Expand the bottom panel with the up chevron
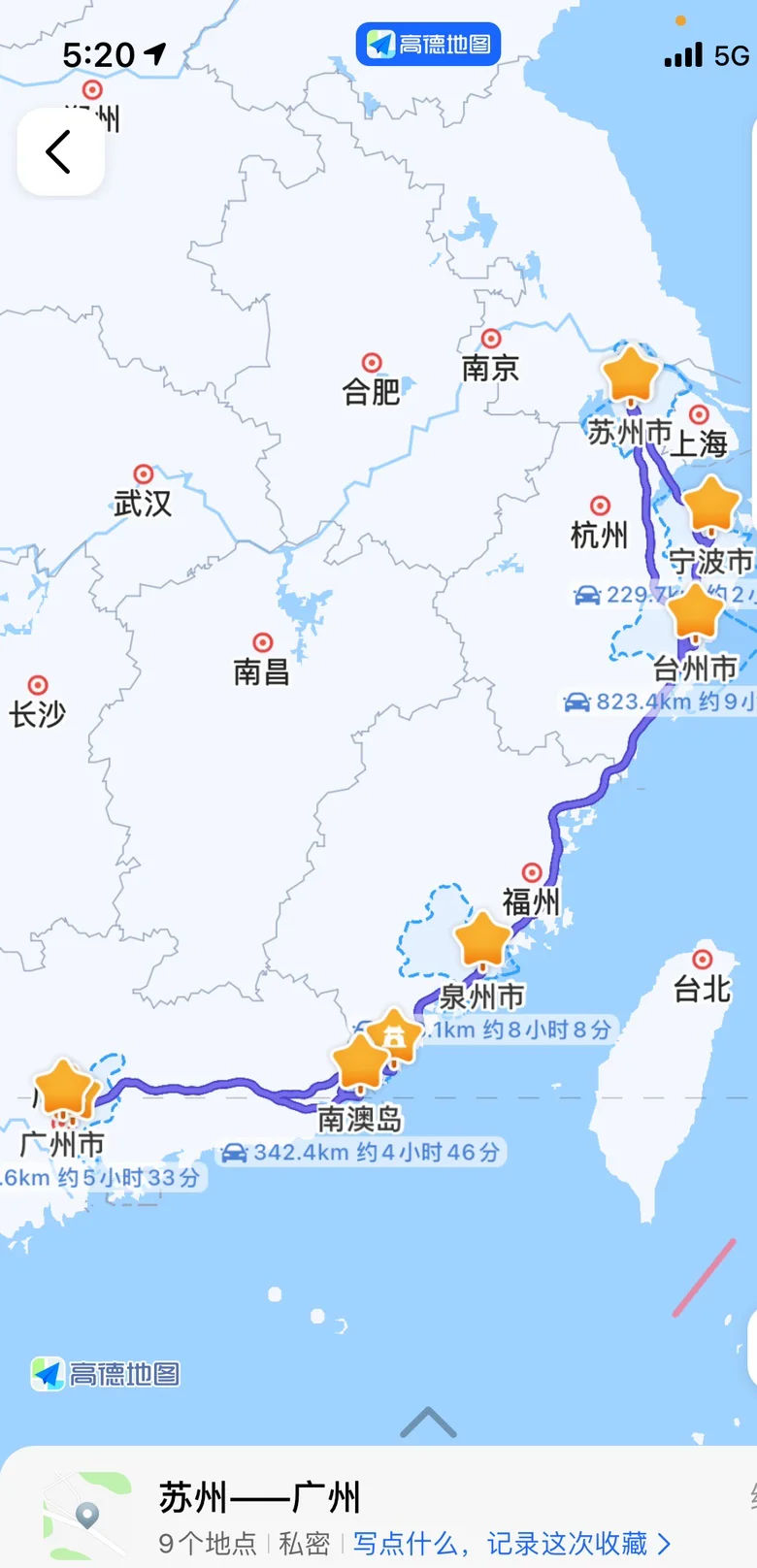 428,1422
